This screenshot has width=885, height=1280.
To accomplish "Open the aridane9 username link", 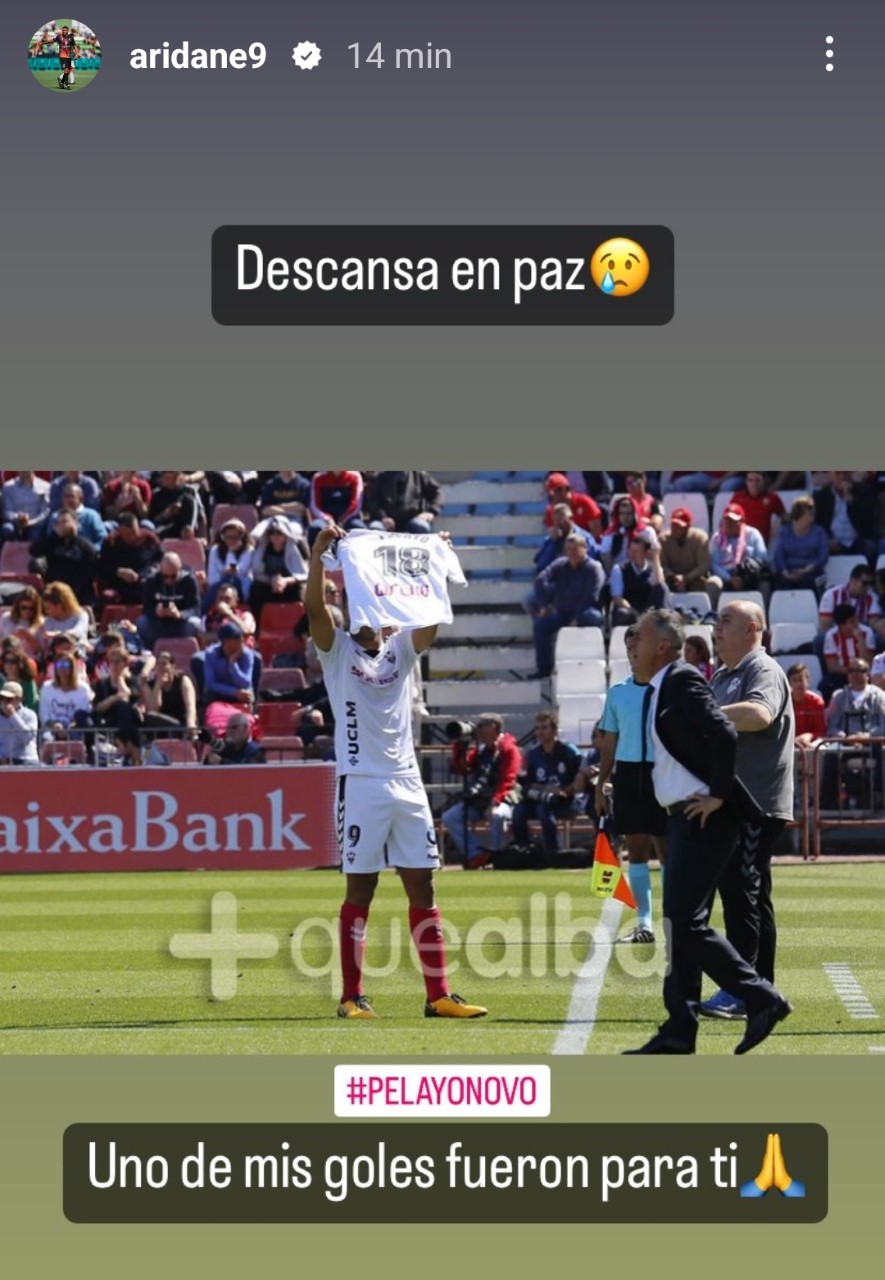I will (x=198, y=56).
